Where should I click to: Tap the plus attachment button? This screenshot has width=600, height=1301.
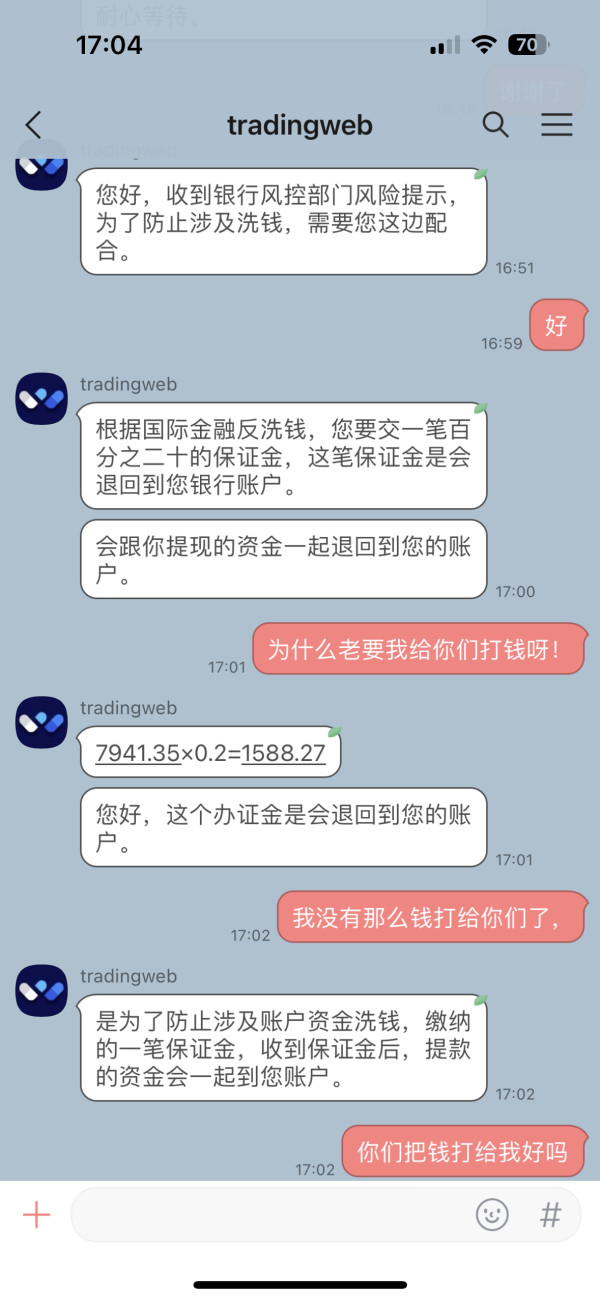click(37, 1215)
